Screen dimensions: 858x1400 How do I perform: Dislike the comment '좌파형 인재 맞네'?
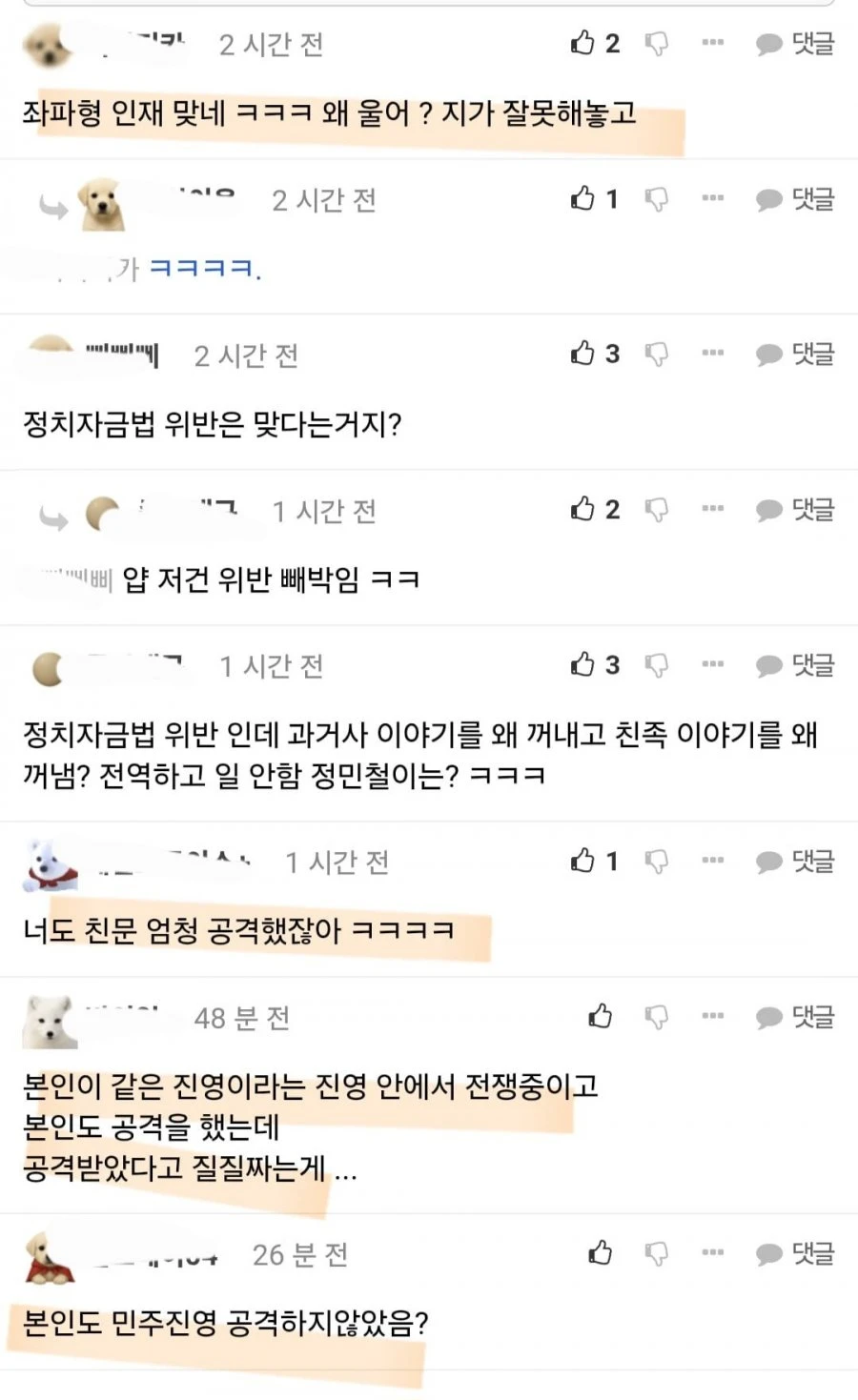point(657,44)
